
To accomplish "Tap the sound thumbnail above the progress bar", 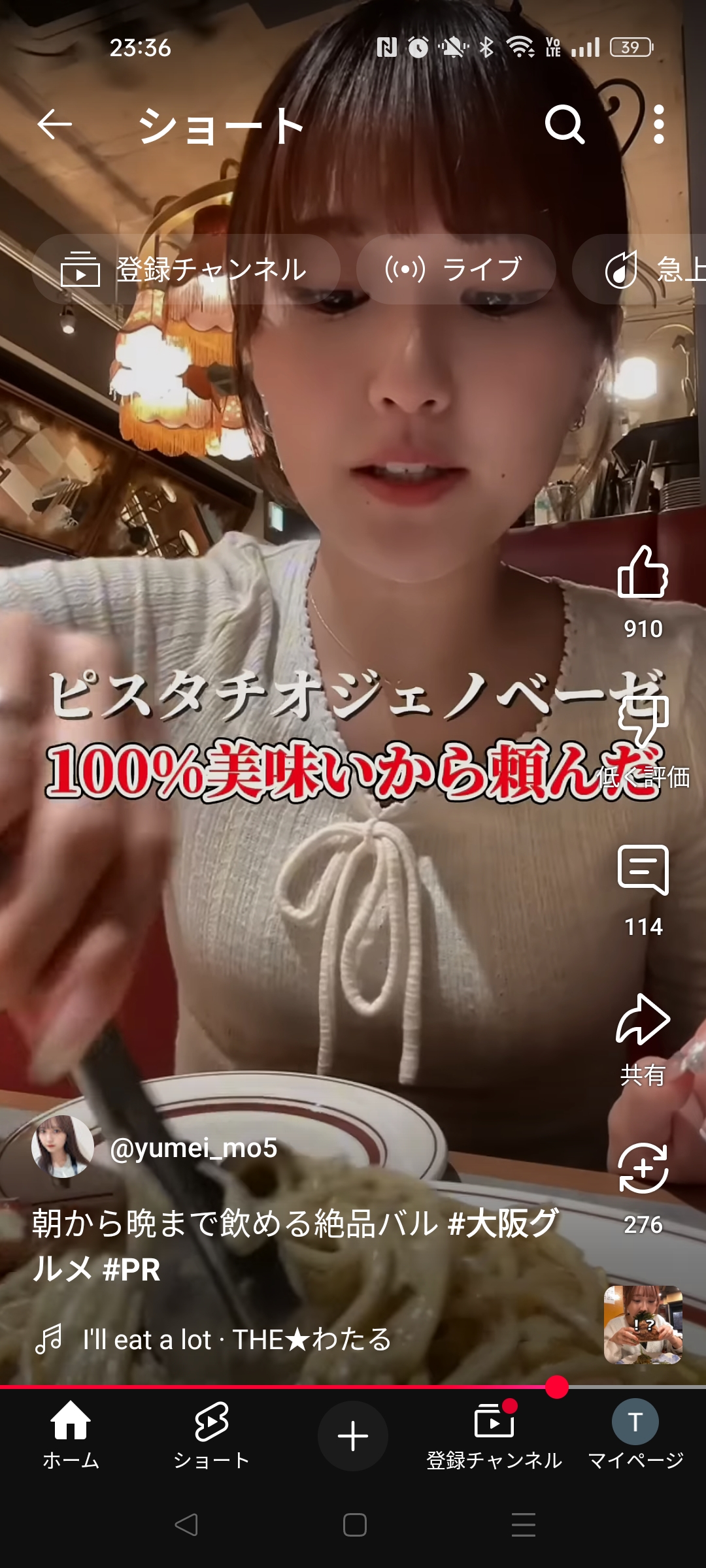I will pyautogui.click(x=643, y=1324).
